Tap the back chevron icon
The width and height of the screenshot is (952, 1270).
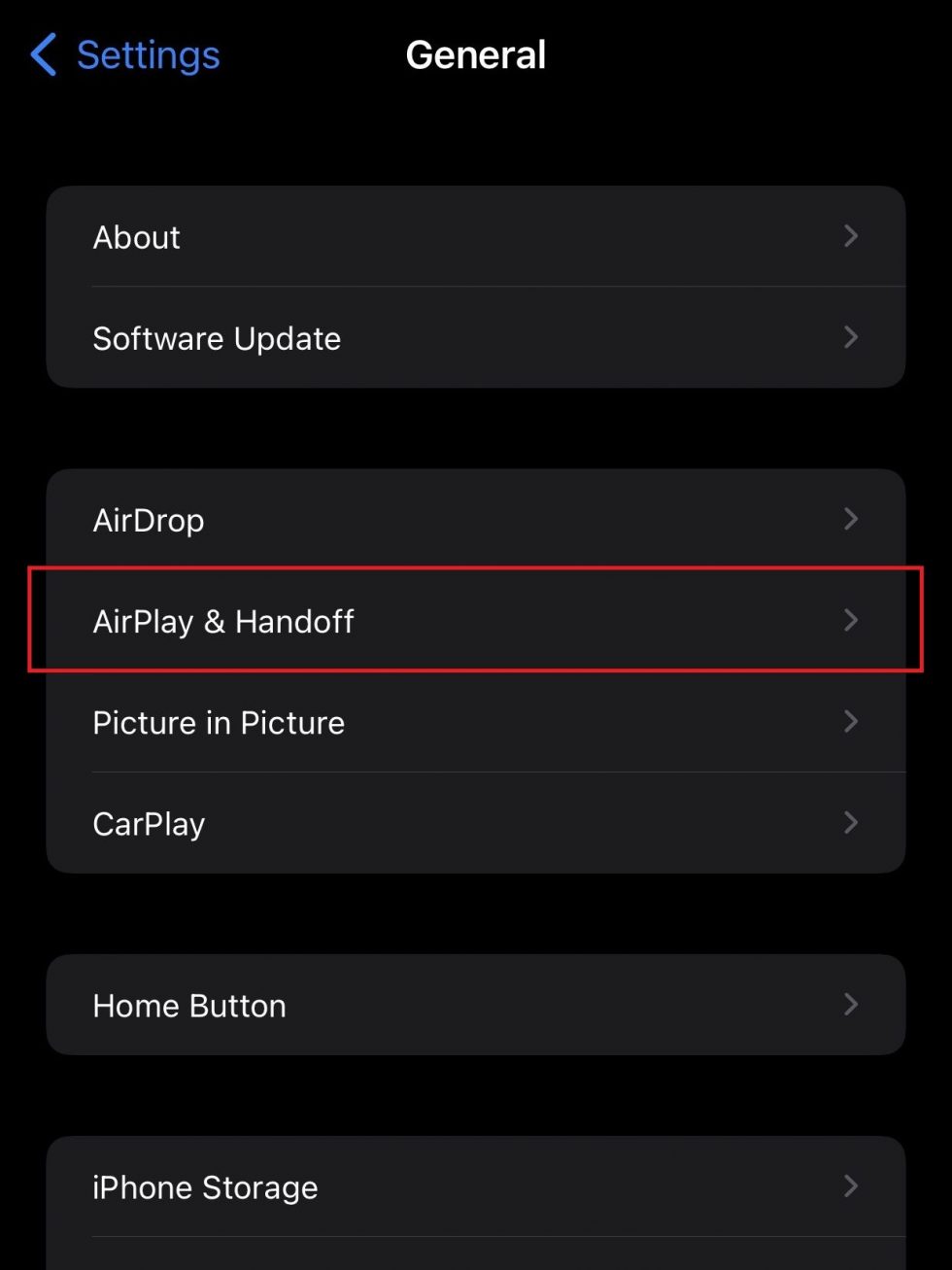click(41, 54)
